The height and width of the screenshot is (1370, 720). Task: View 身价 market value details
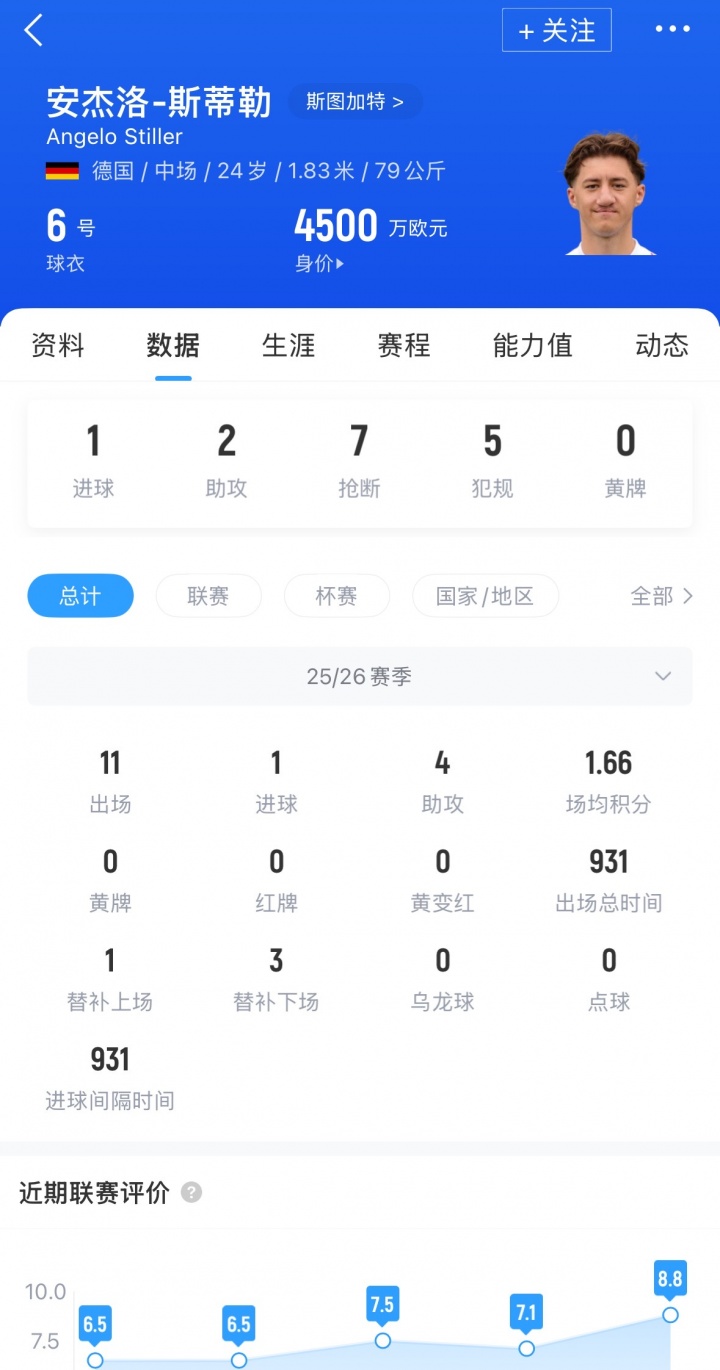pos(320,264)
